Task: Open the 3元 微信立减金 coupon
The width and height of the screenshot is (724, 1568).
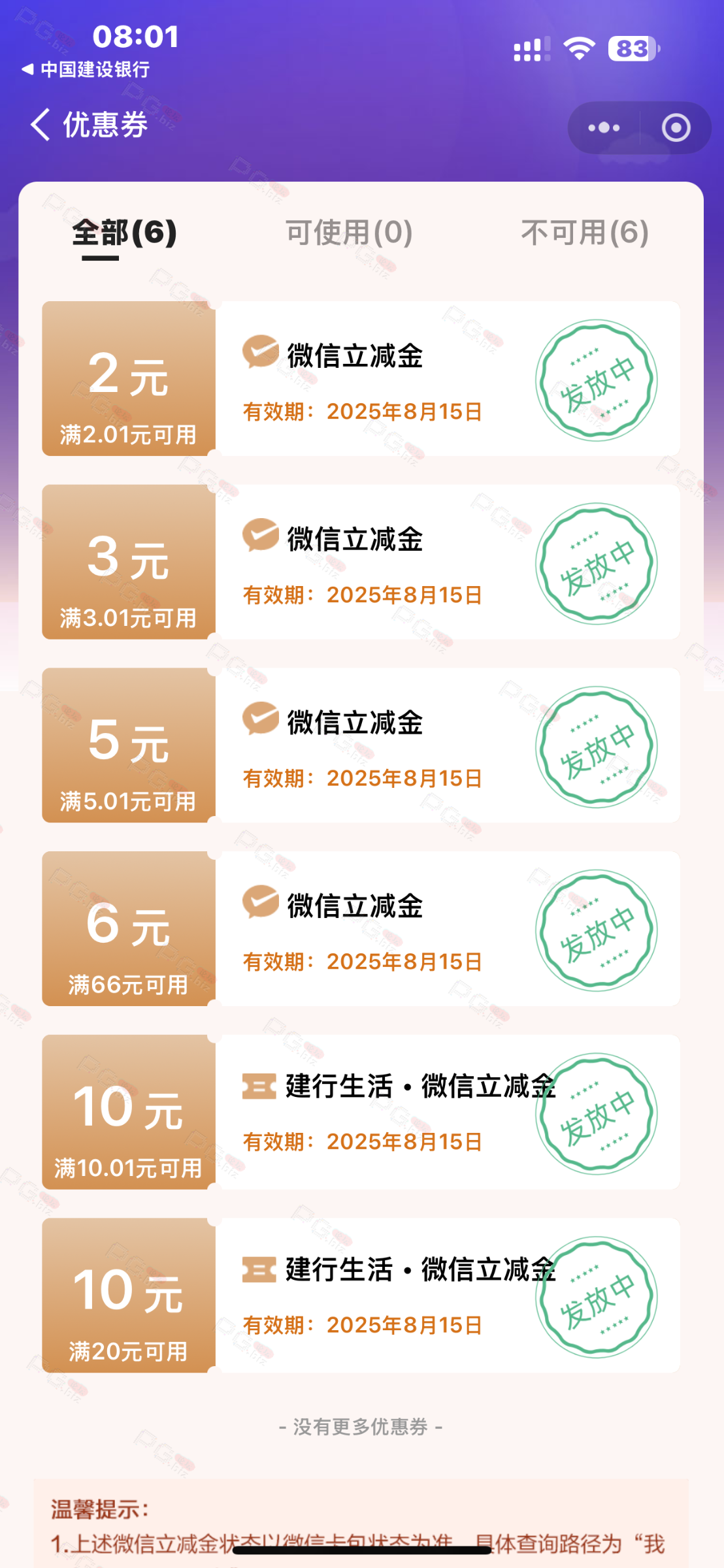Action: 361,562
